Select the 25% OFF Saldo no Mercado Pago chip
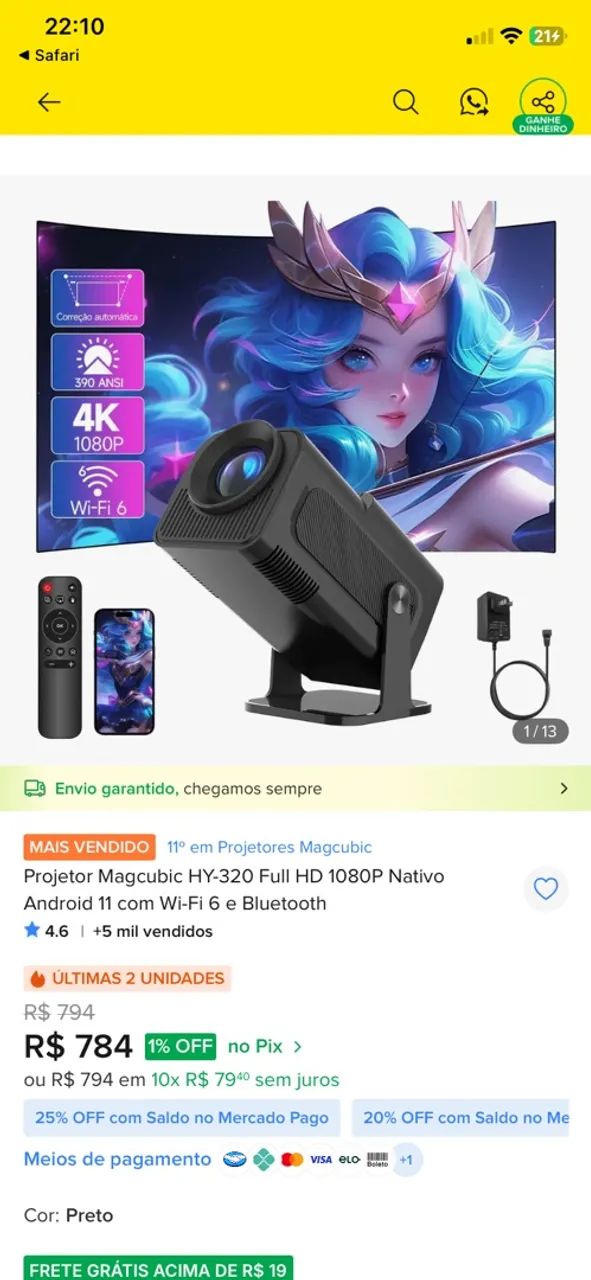This screenshot has height=1280, width=591. coord(182,1118)
